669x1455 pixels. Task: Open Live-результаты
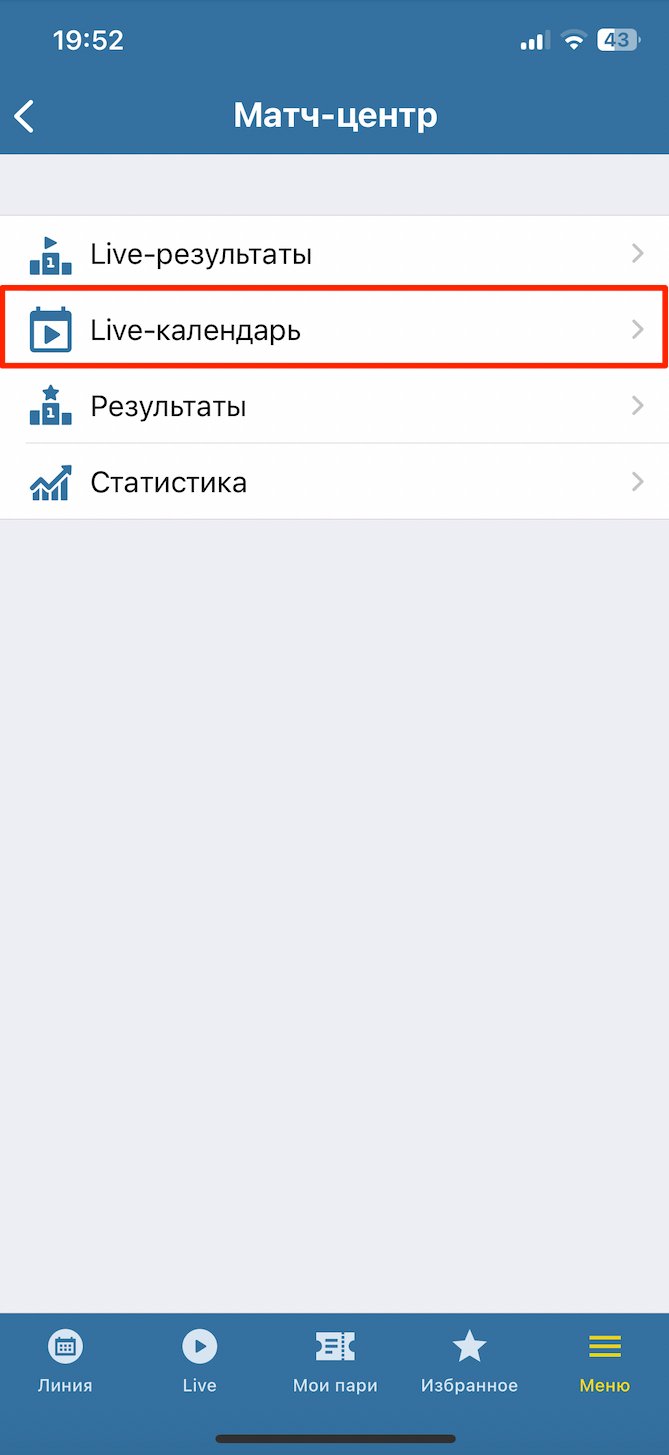[x=334, y=254]
